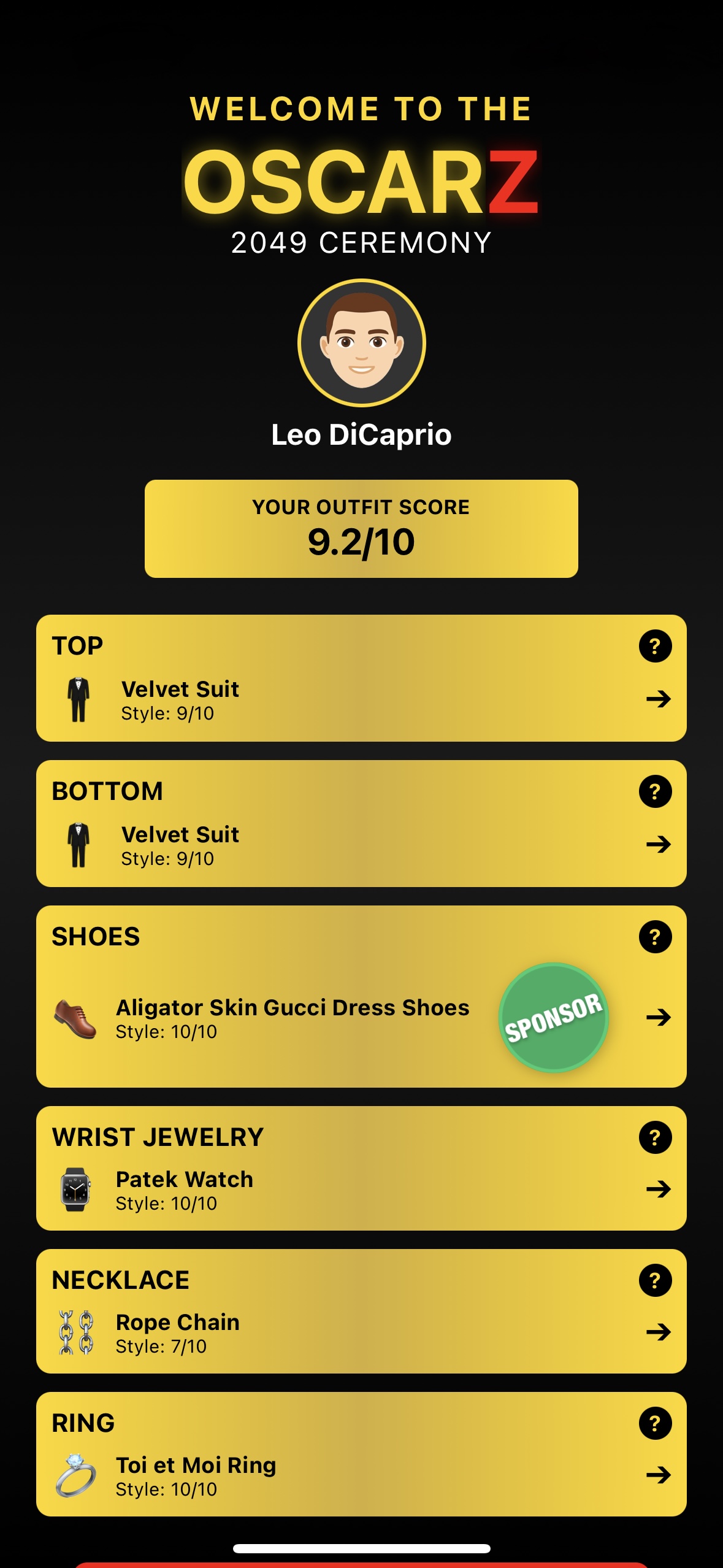Open help for the TOP category
Image resolution: width=723 pixels, height=1568 pixels.
click(655, 646)
